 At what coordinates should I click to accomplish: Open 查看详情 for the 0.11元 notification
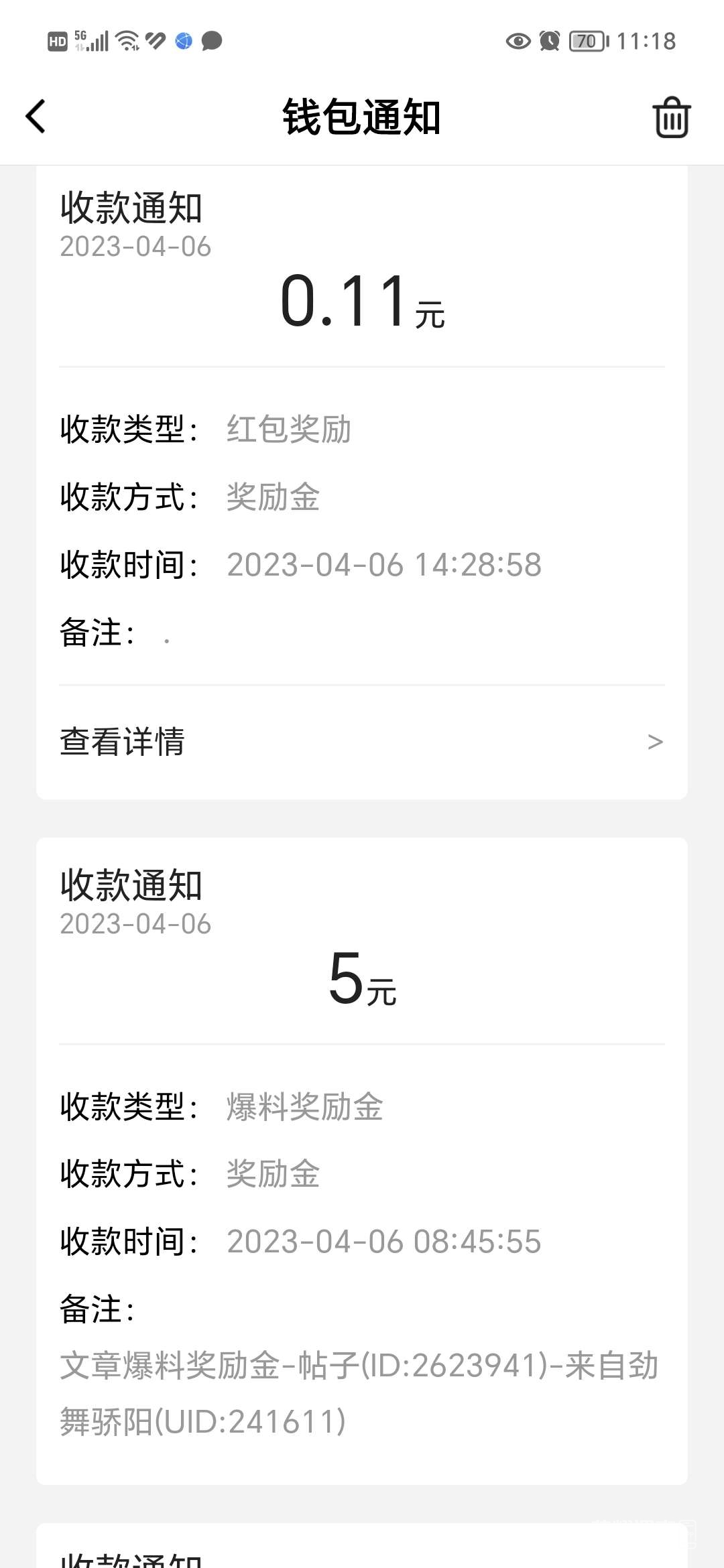tap(123, 742)
